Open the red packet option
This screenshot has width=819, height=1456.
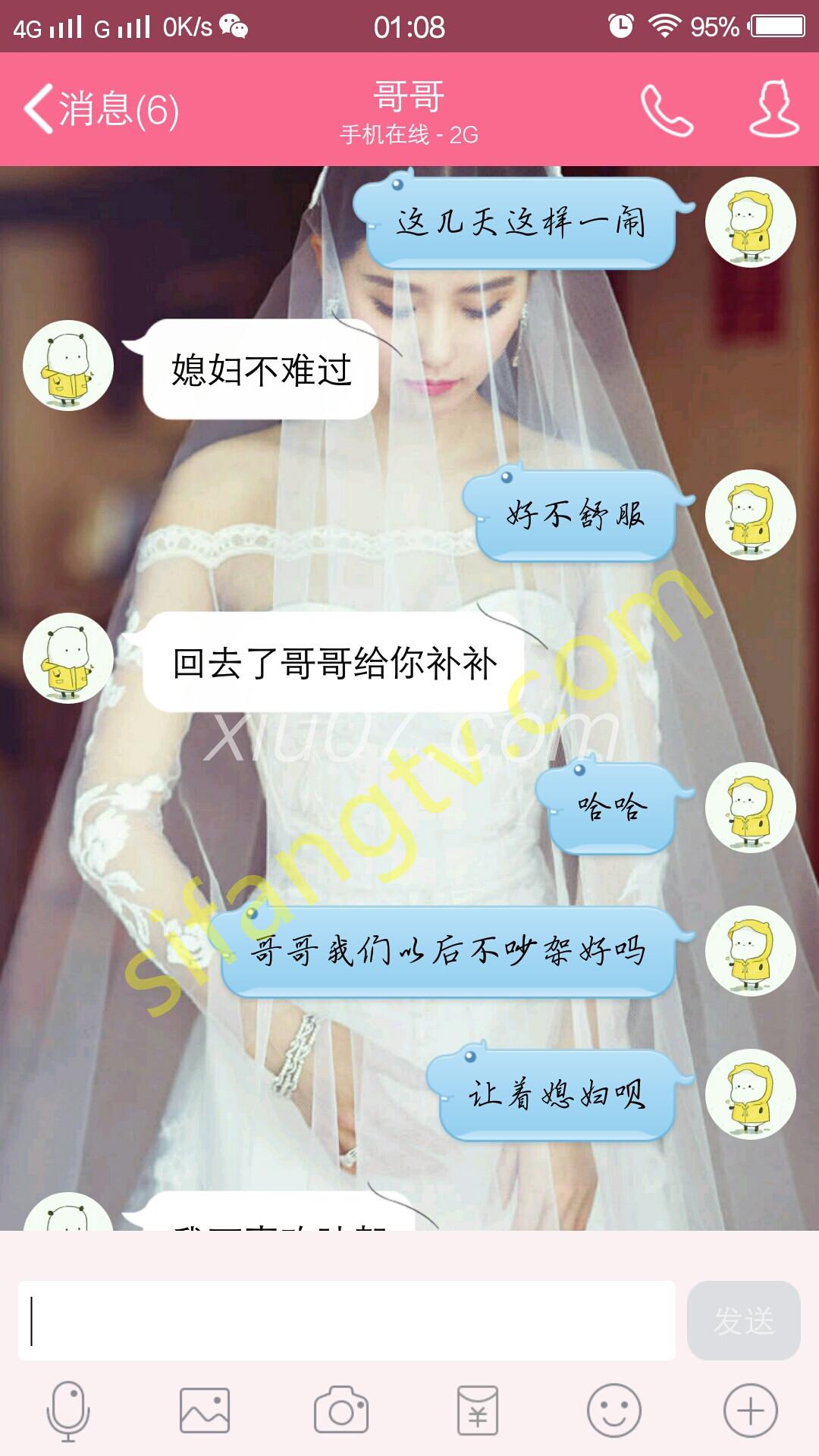point(478,1410)
